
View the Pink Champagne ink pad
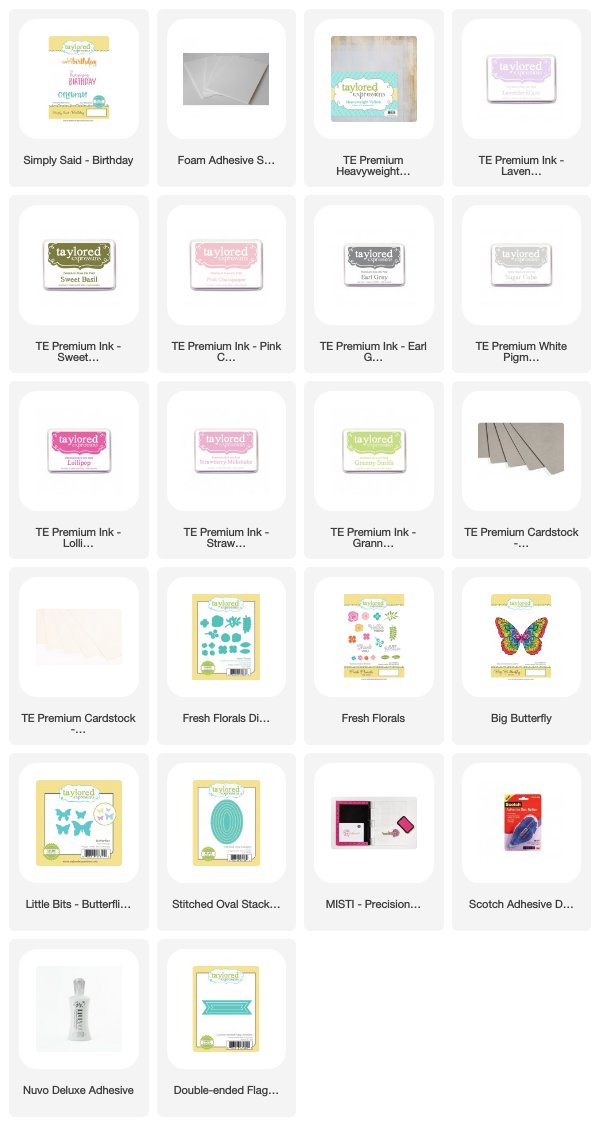tap(226, 284)
